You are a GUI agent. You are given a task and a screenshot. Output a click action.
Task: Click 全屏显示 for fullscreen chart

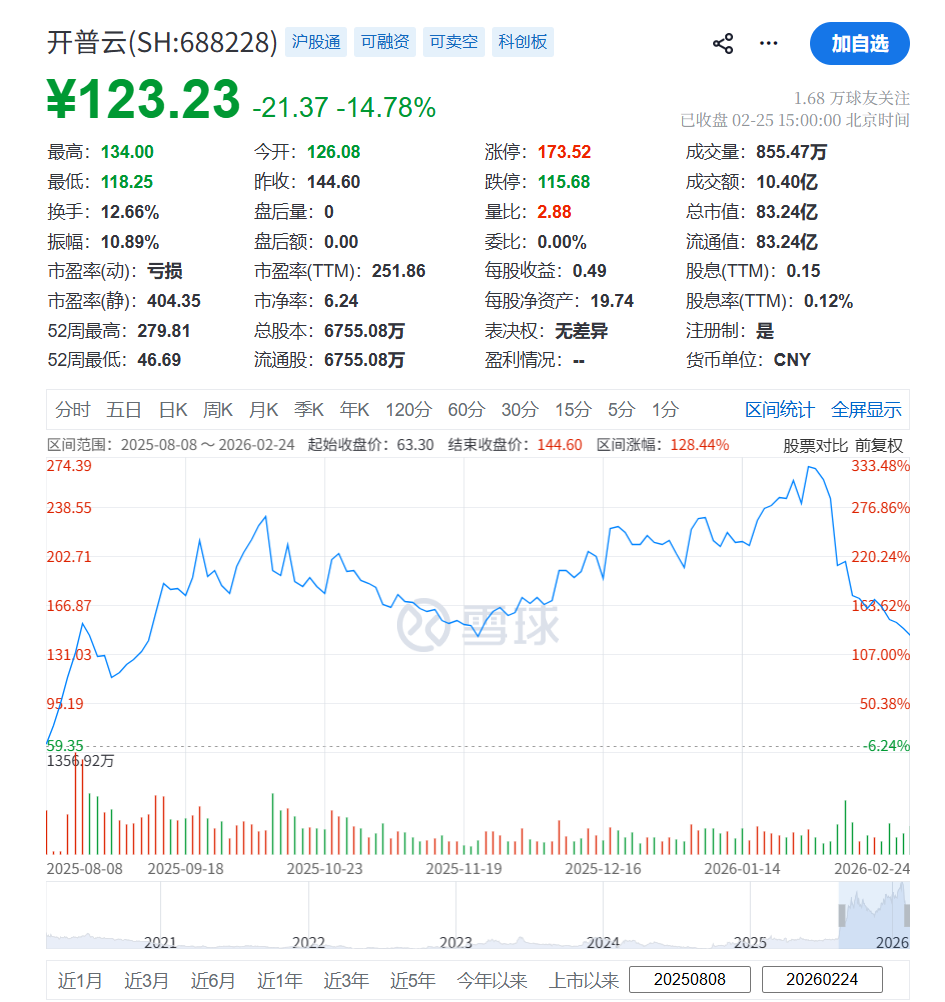[866, 410]
